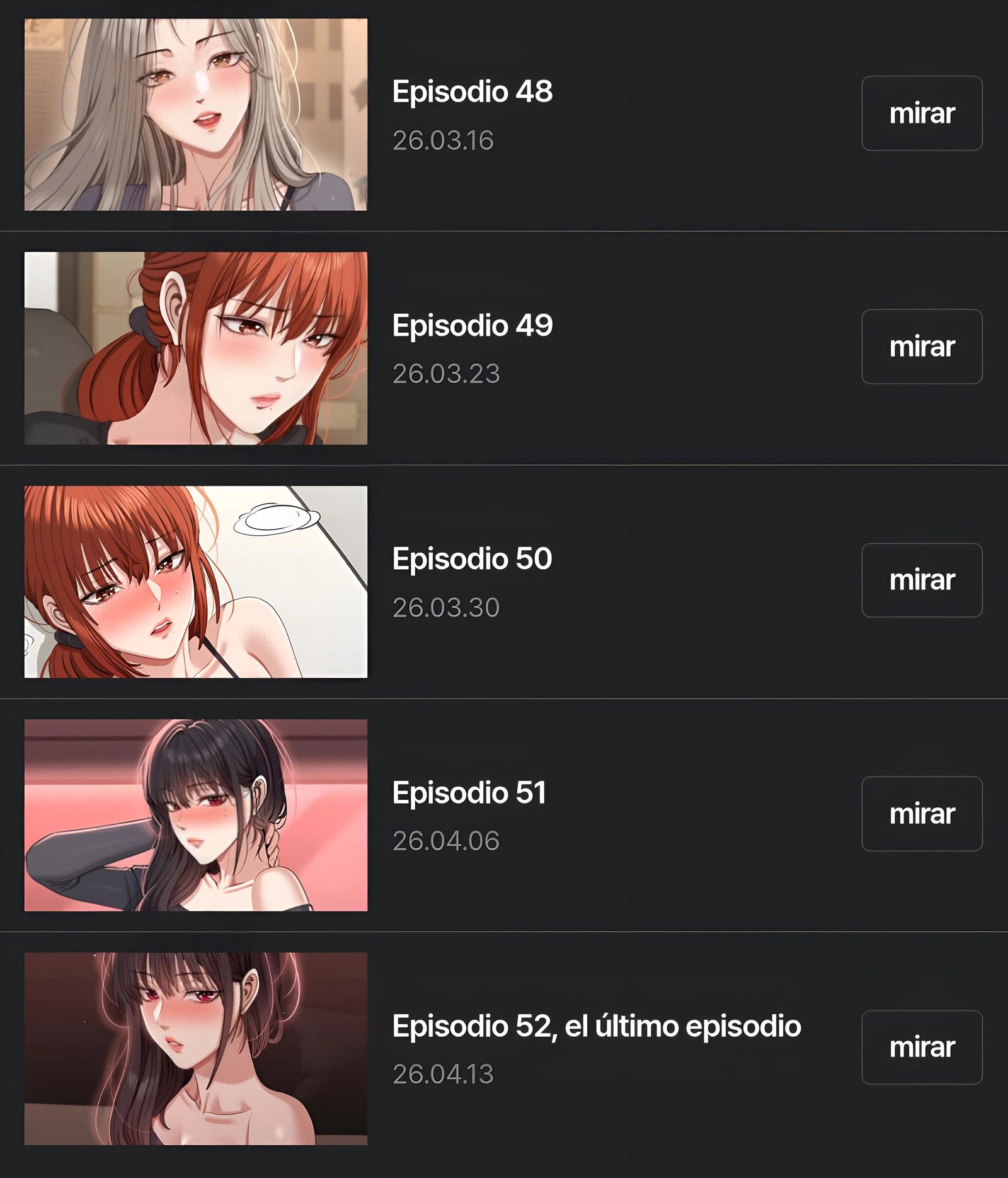Open the Episodio 49 thumbnail image
The height and width of the screenshot is (1178, 1008).
pos(195,348)
